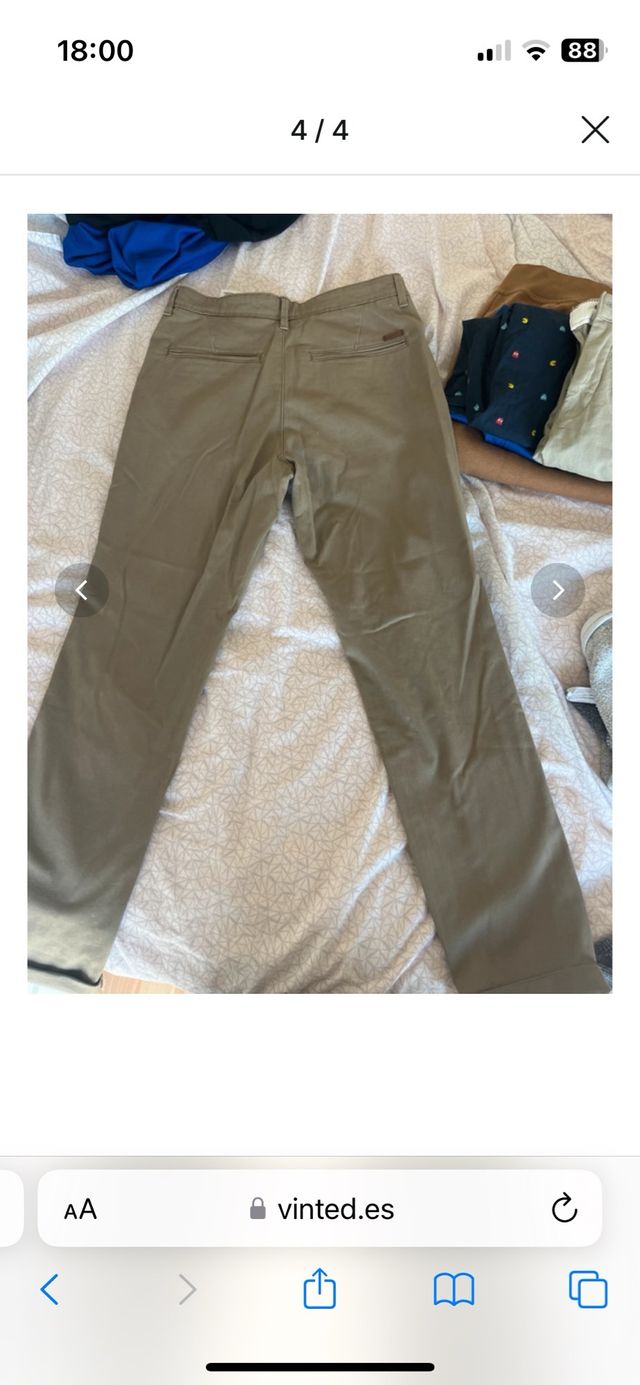Go to the previous photo

tap(82, 590)
